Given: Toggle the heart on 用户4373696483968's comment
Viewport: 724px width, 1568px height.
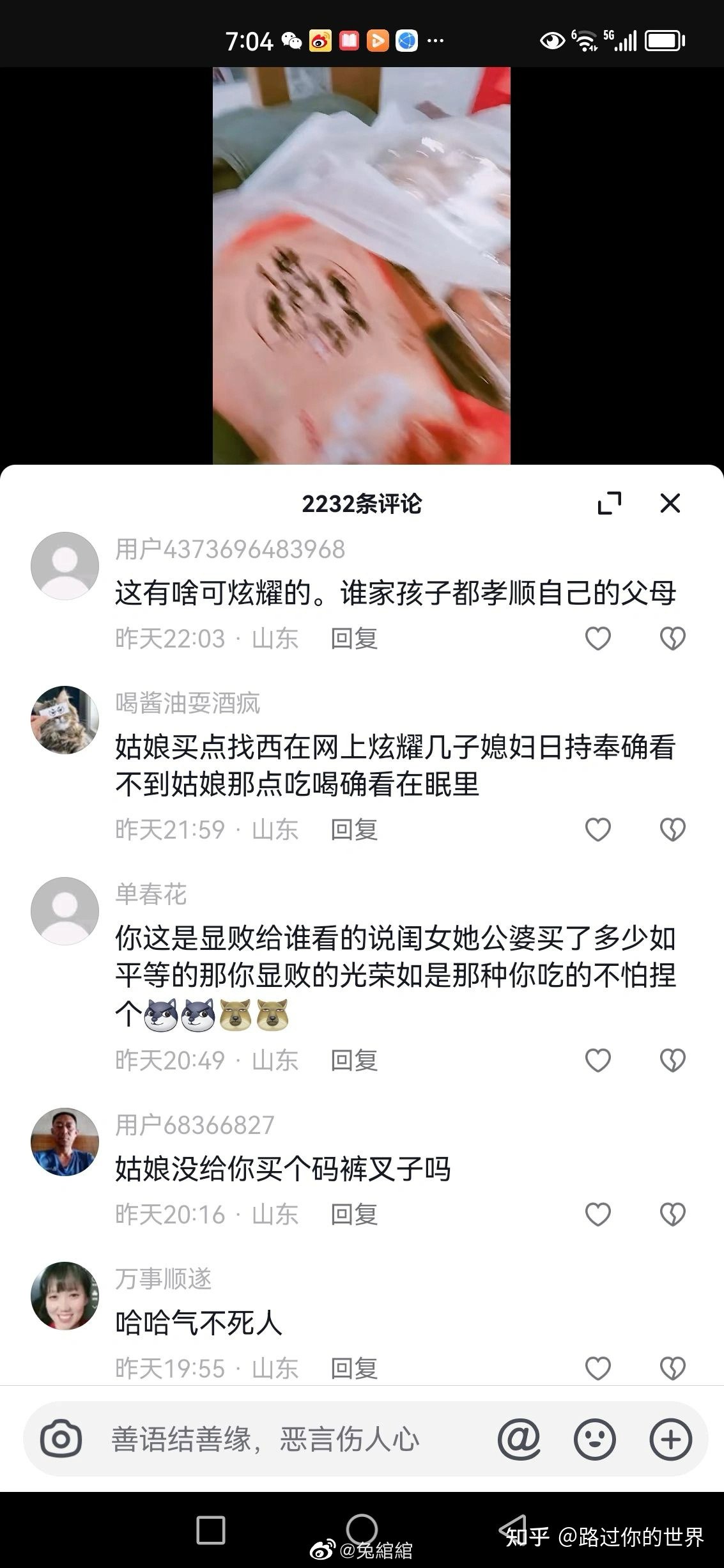Looking at the screenshot, I should tap(599, 639).
